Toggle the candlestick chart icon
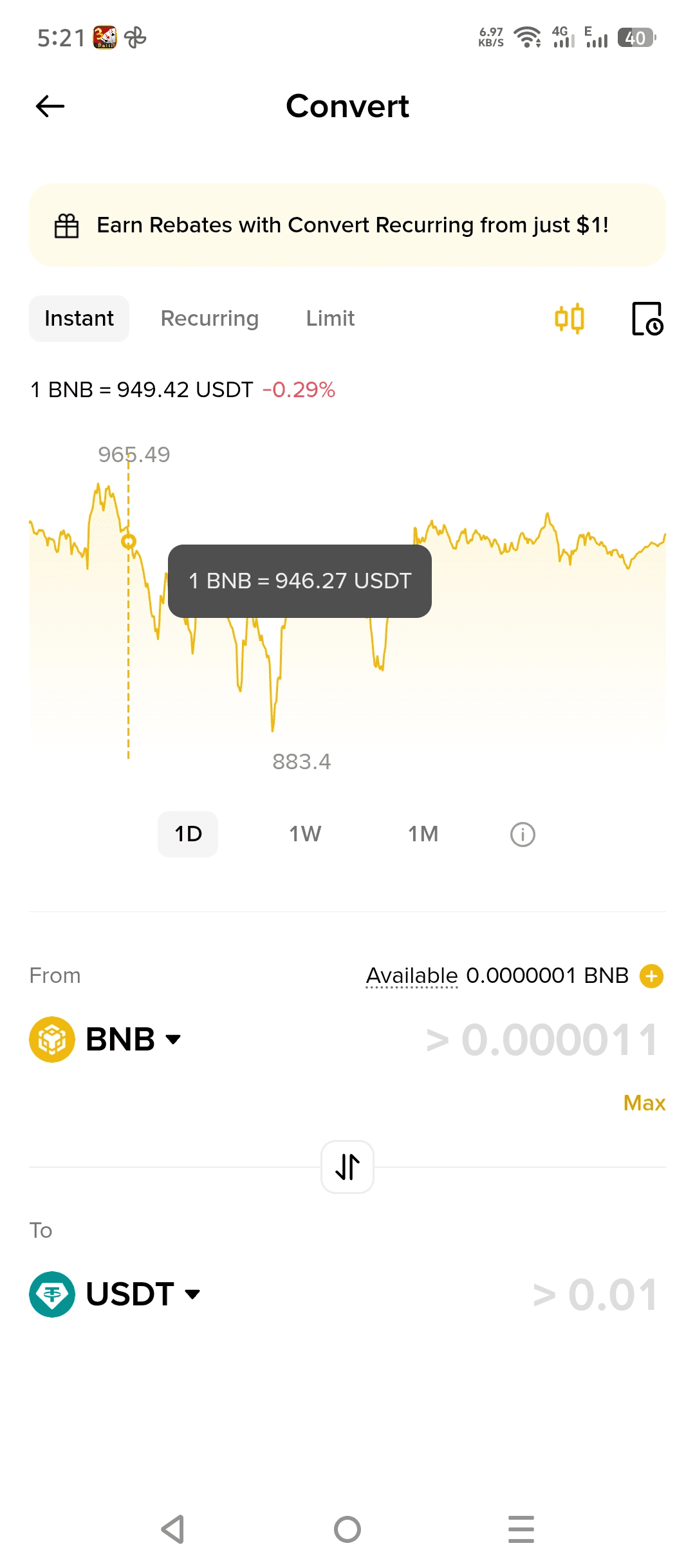The image size is (695, 1568). click(570, 319)
